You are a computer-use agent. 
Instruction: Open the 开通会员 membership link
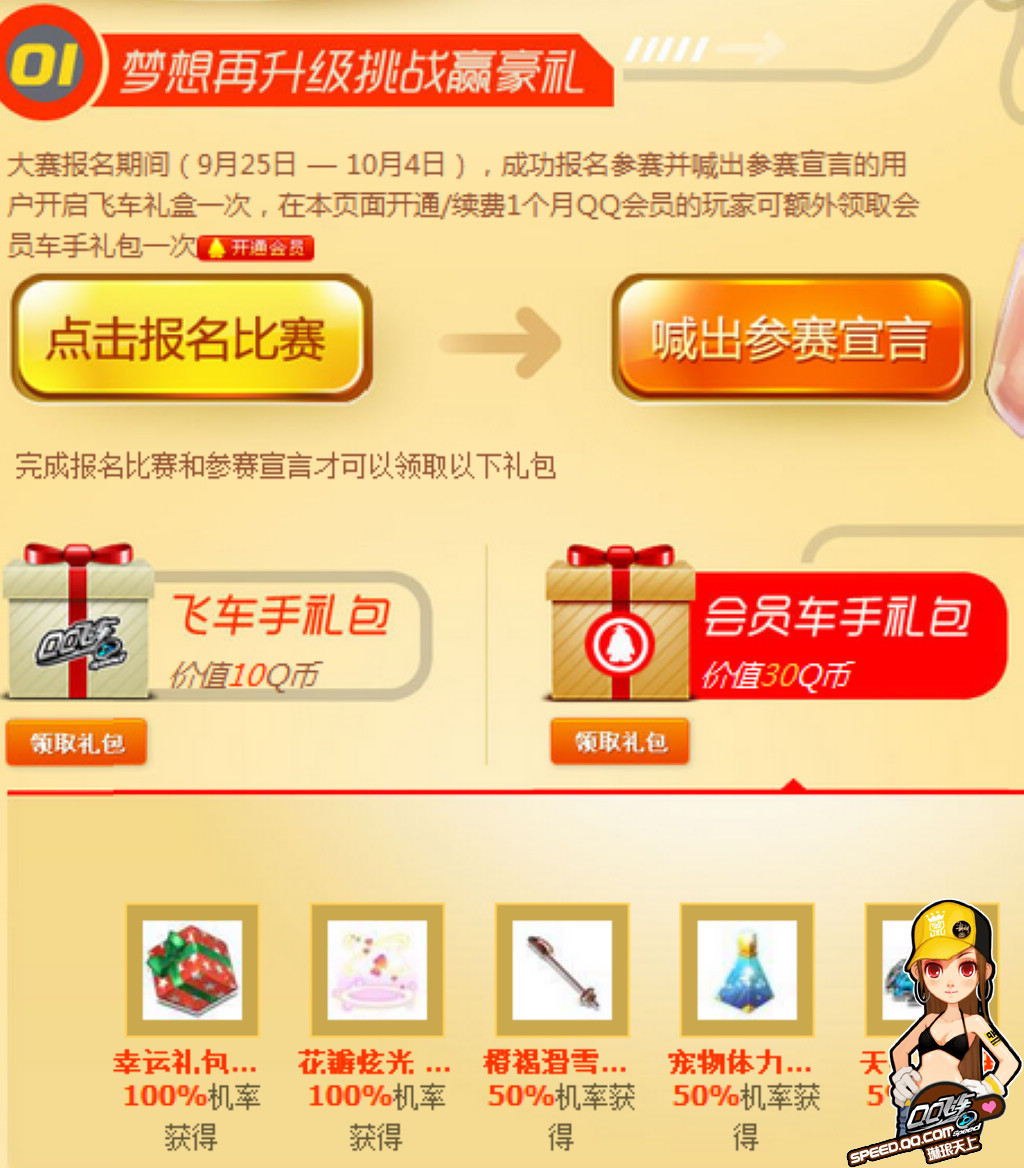tap(256, 248)
